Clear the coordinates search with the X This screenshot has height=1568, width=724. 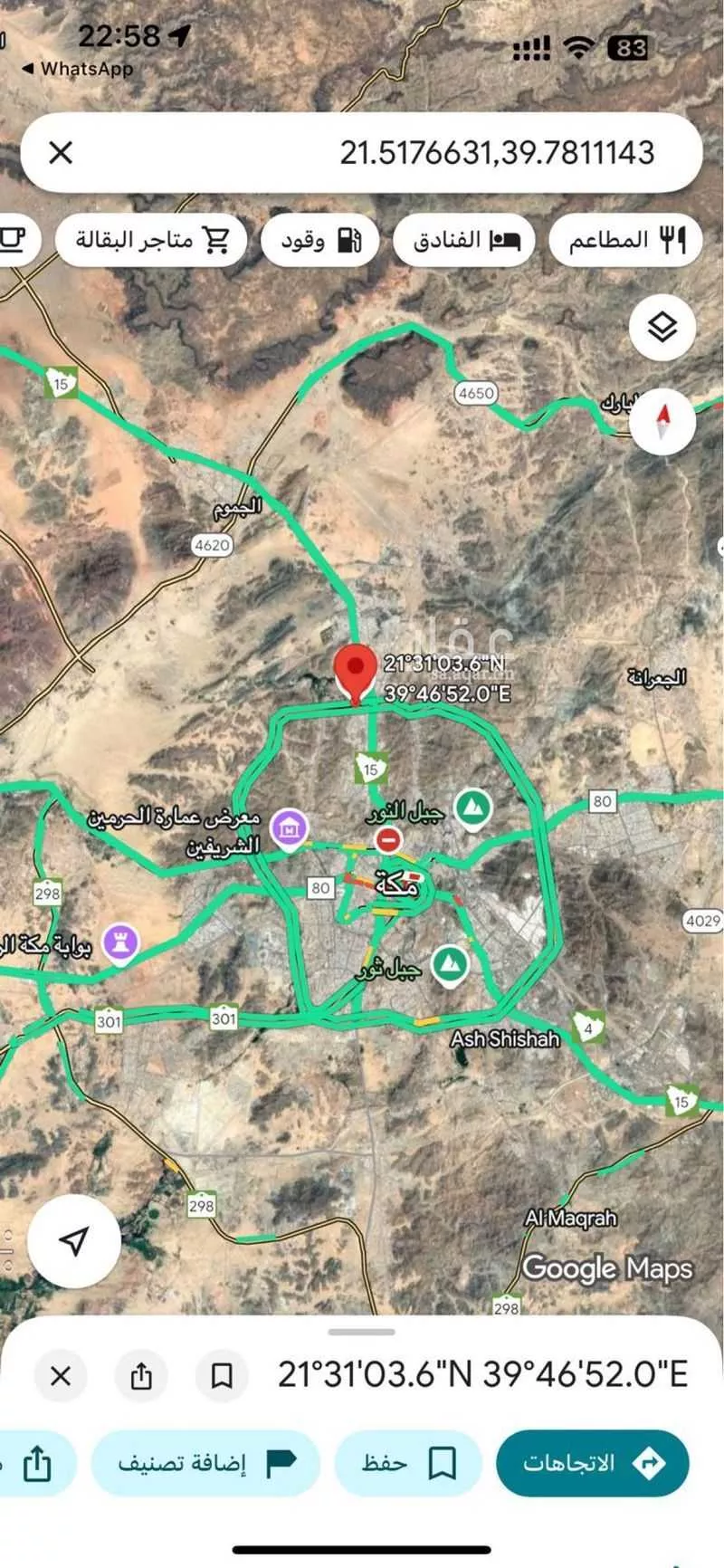coord(61,152)
